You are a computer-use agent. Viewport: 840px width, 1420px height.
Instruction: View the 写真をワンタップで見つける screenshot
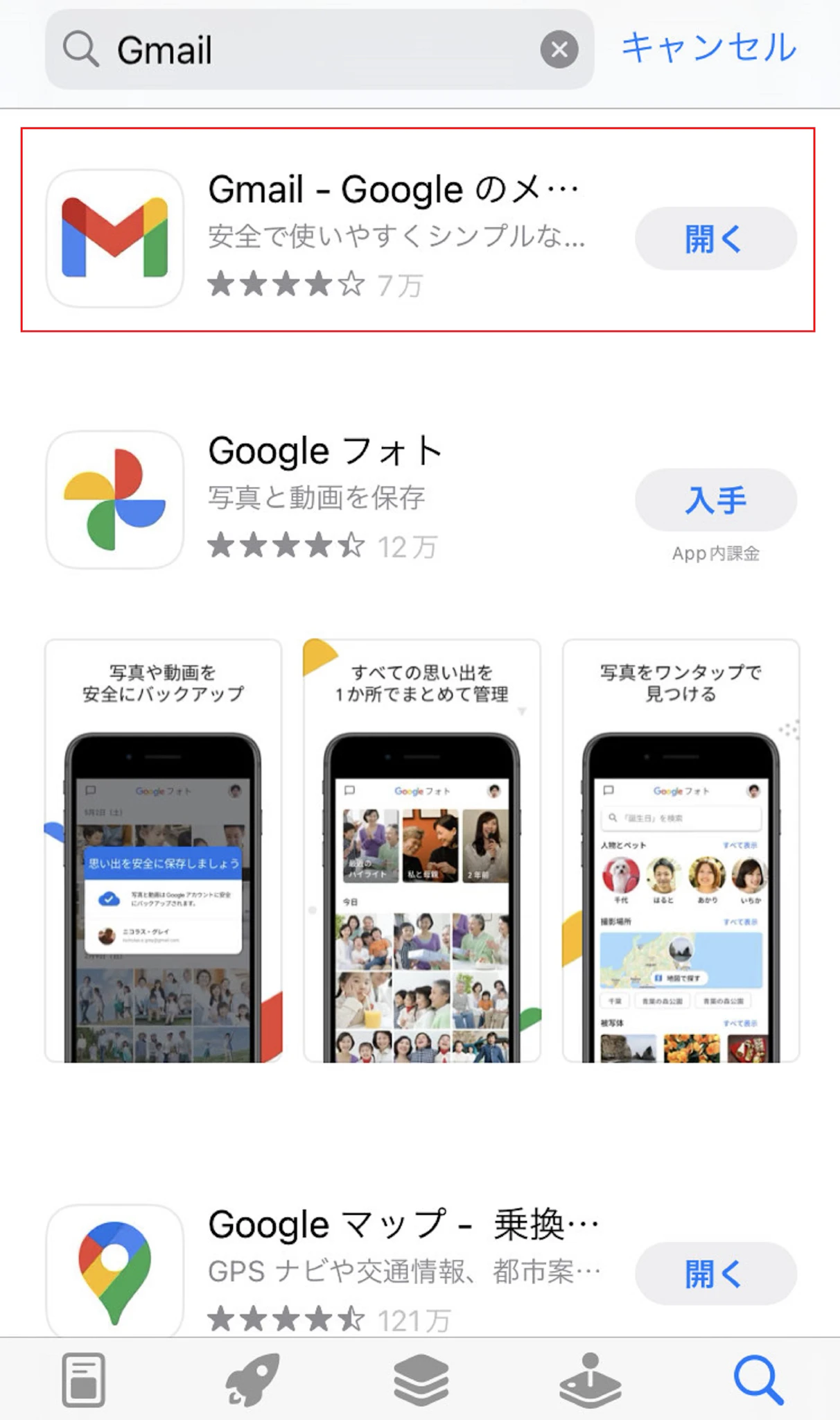point(681,851)
